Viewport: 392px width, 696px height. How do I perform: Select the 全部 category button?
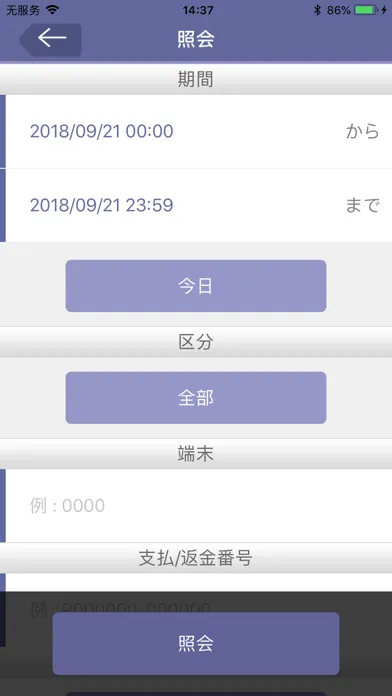196,398
